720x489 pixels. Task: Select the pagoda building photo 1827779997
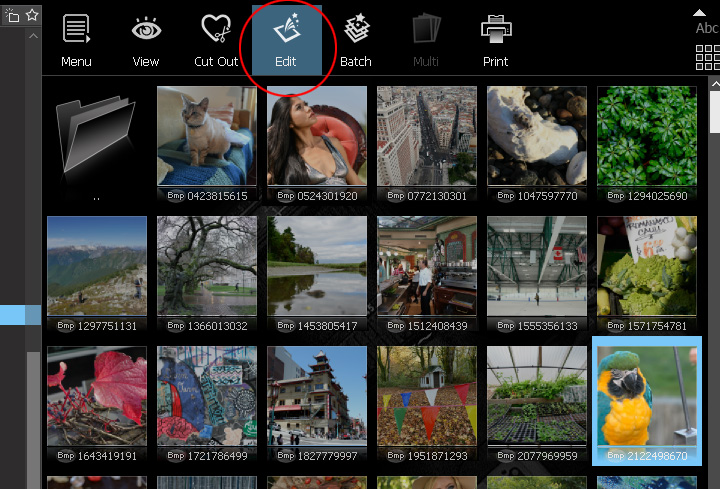tap(316, 396)
